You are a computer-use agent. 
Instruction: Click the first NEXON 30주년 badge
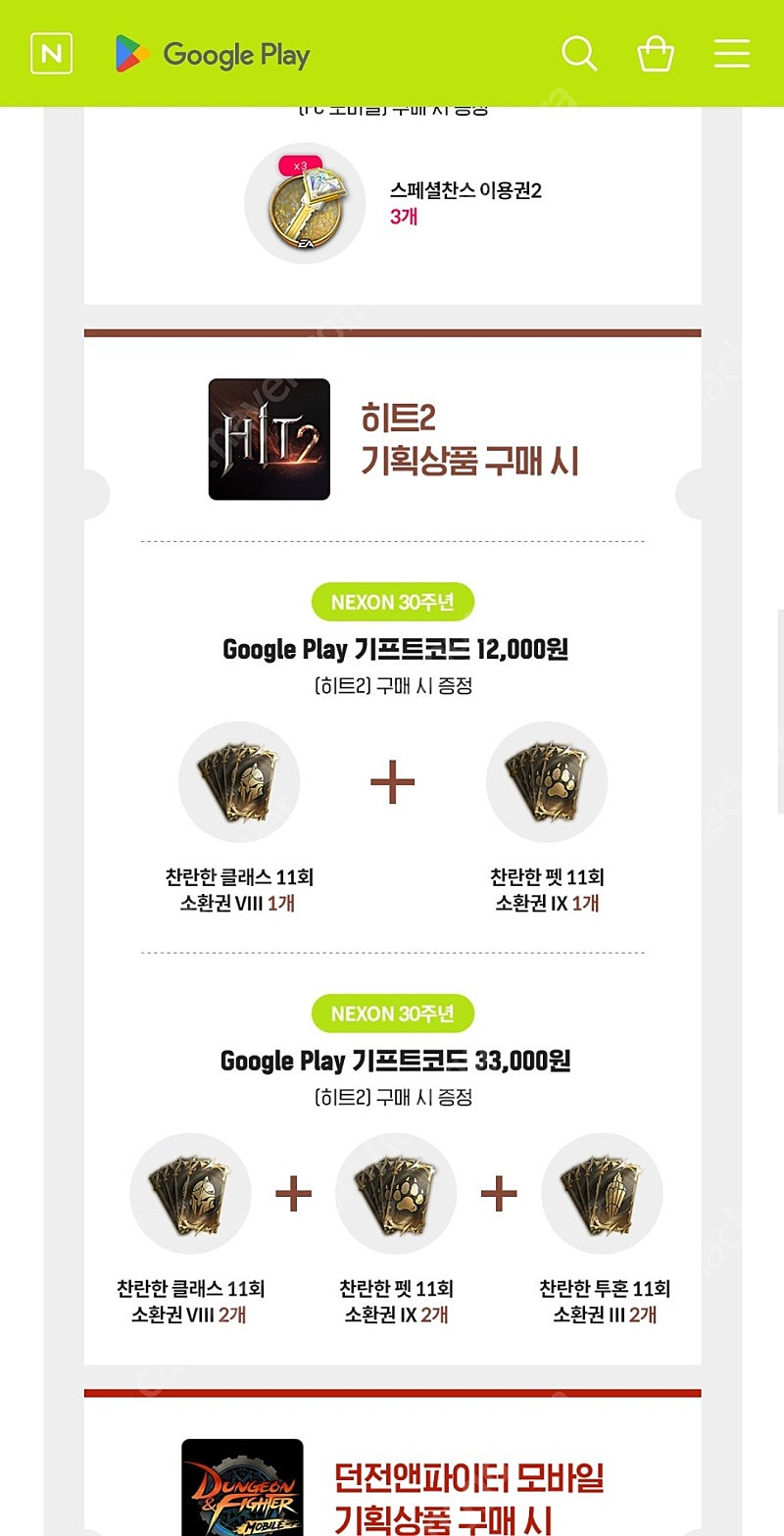coord(392,602)
